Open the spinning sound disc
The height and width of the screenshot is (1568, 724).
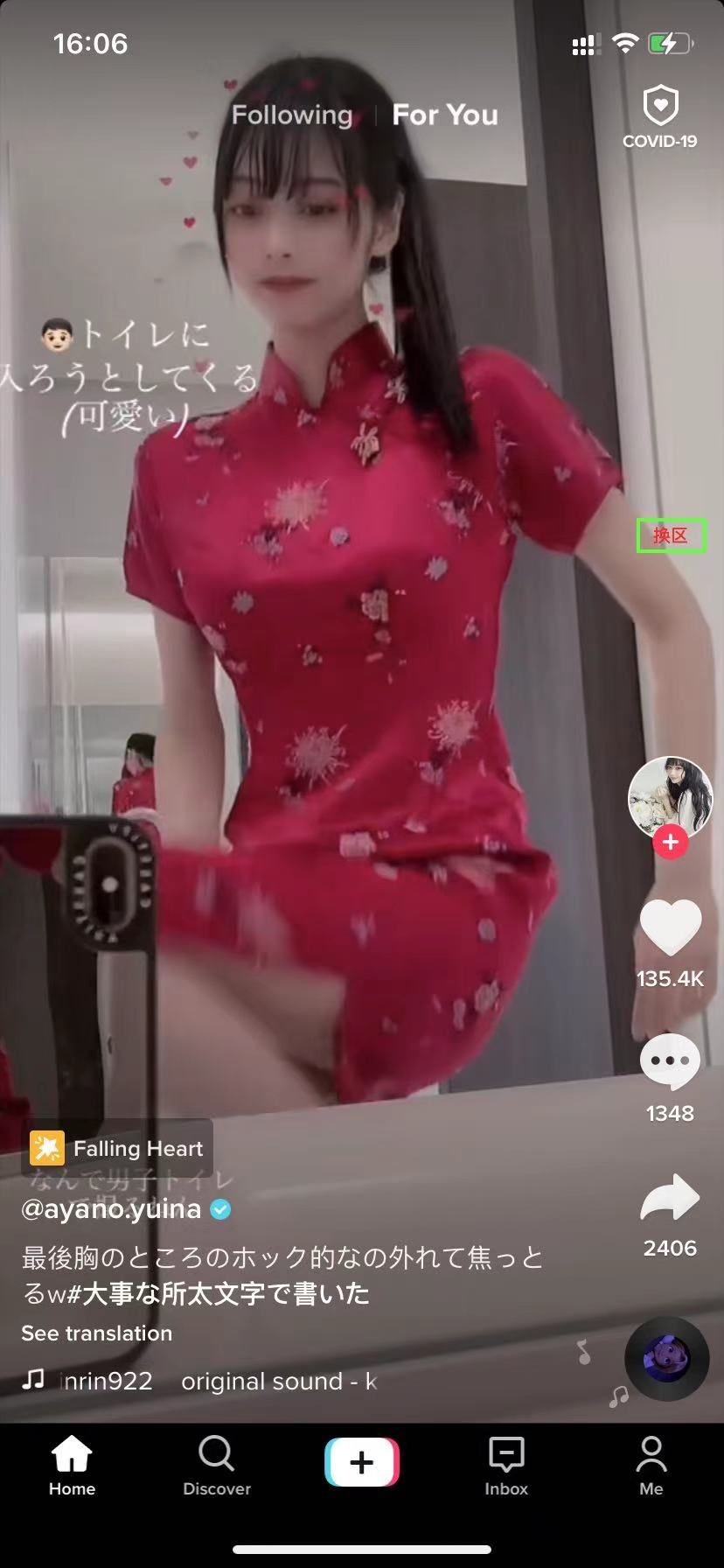666,1358
